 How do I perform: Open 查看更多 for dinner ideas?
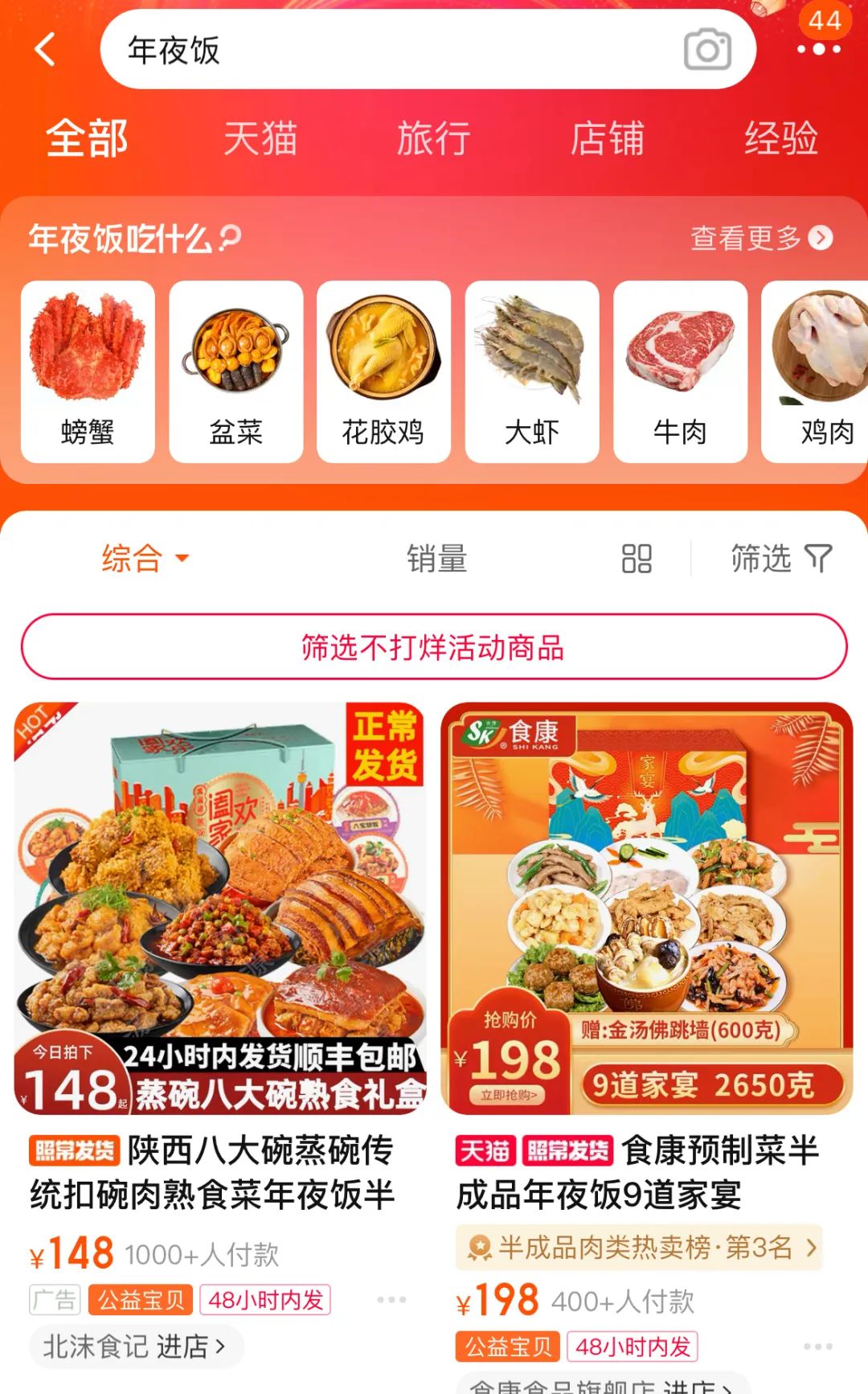point(762,237)
